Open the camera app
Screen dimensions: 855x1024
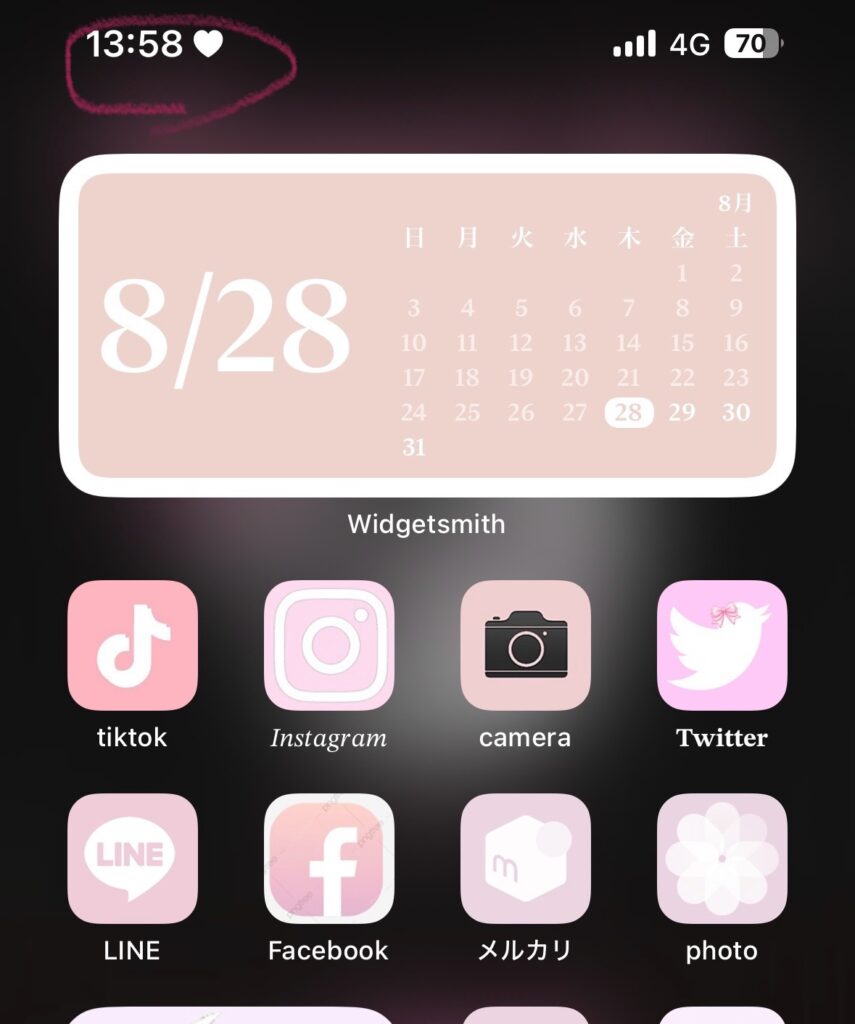[x=525, y=645]
